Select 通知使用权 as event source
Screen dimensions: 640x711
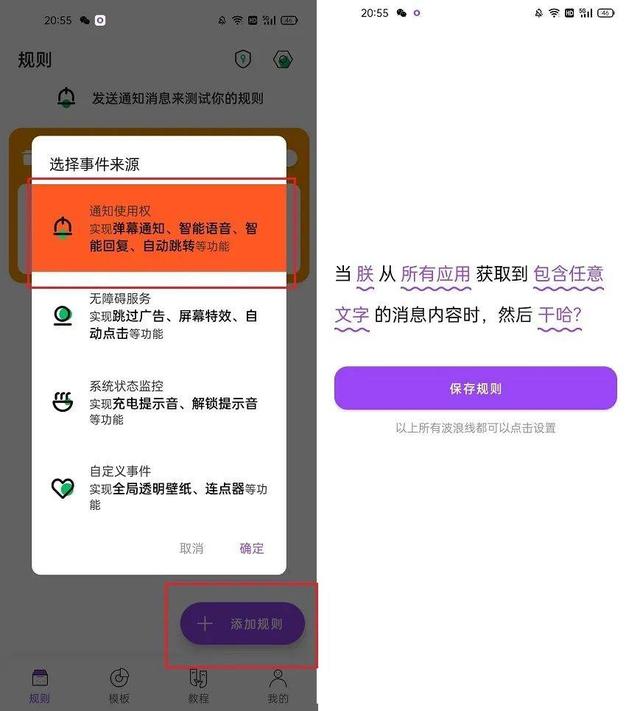(x=160, y=228)
